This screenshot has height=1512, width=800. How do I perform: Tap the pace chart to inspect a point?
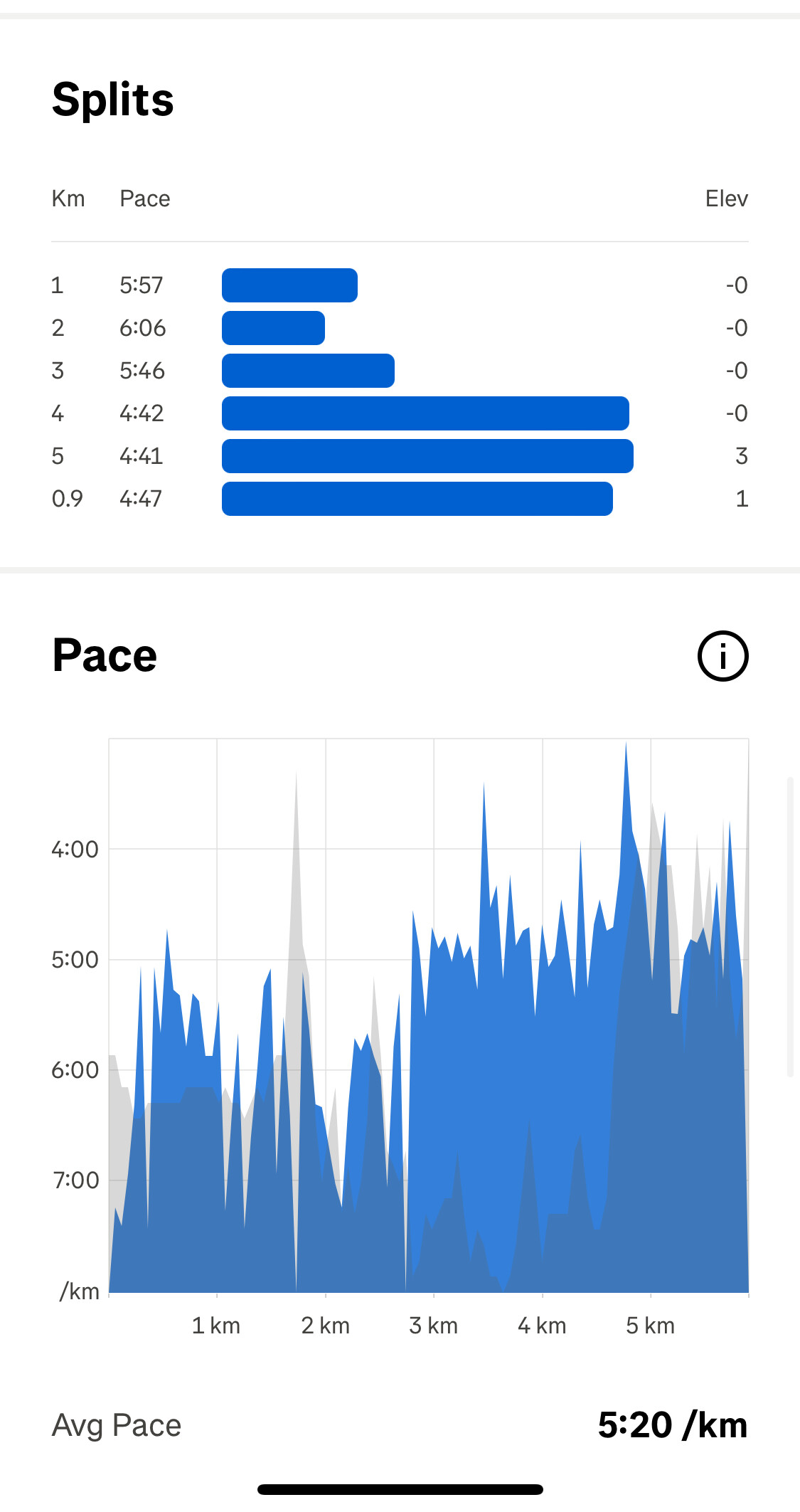pyautogui.click(x=428, y=1067)
